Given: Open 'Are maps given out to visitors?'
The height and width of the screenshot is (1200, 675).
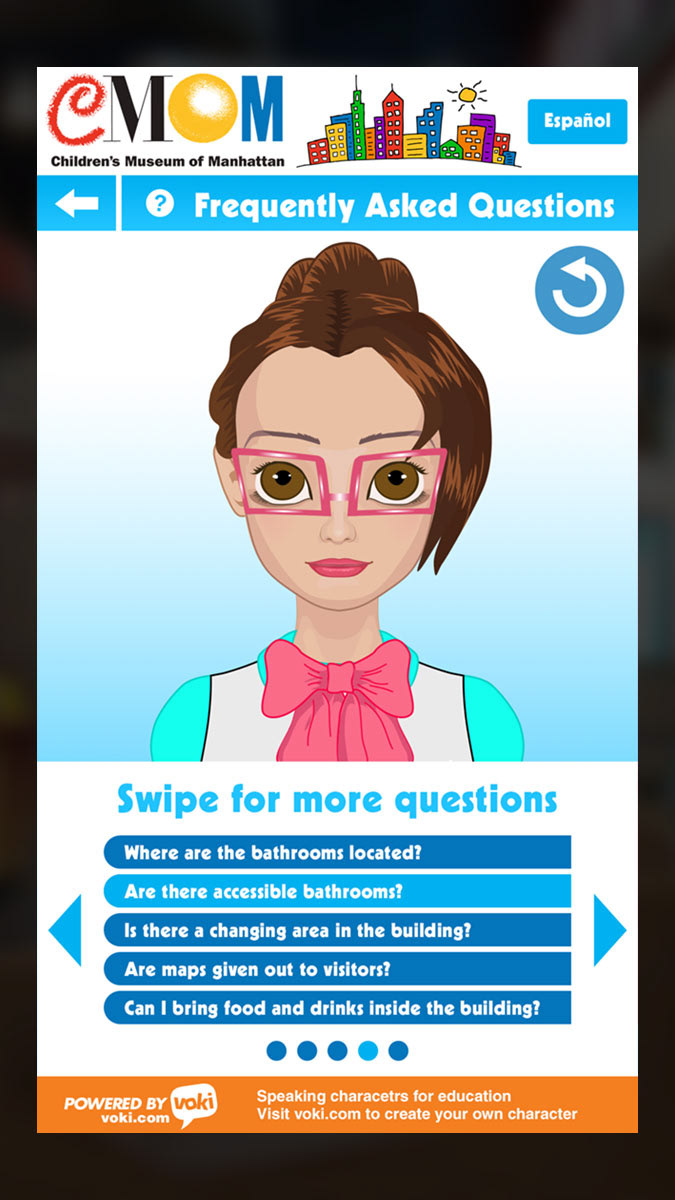Looking at the screenshot, I should point(337,969).
